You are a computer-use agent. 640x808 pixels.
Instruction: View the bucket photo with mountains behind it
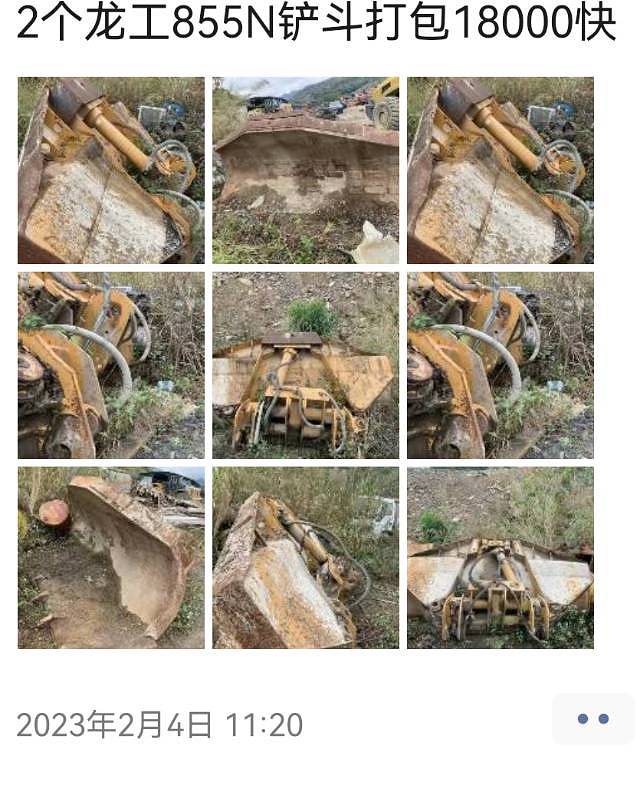[306, 171]
